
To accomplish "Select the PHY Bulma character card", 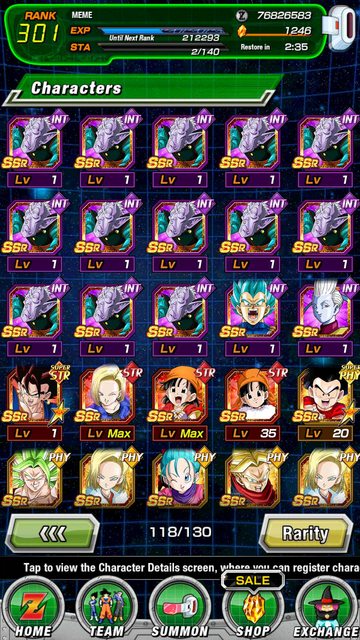I will [180, 478].
